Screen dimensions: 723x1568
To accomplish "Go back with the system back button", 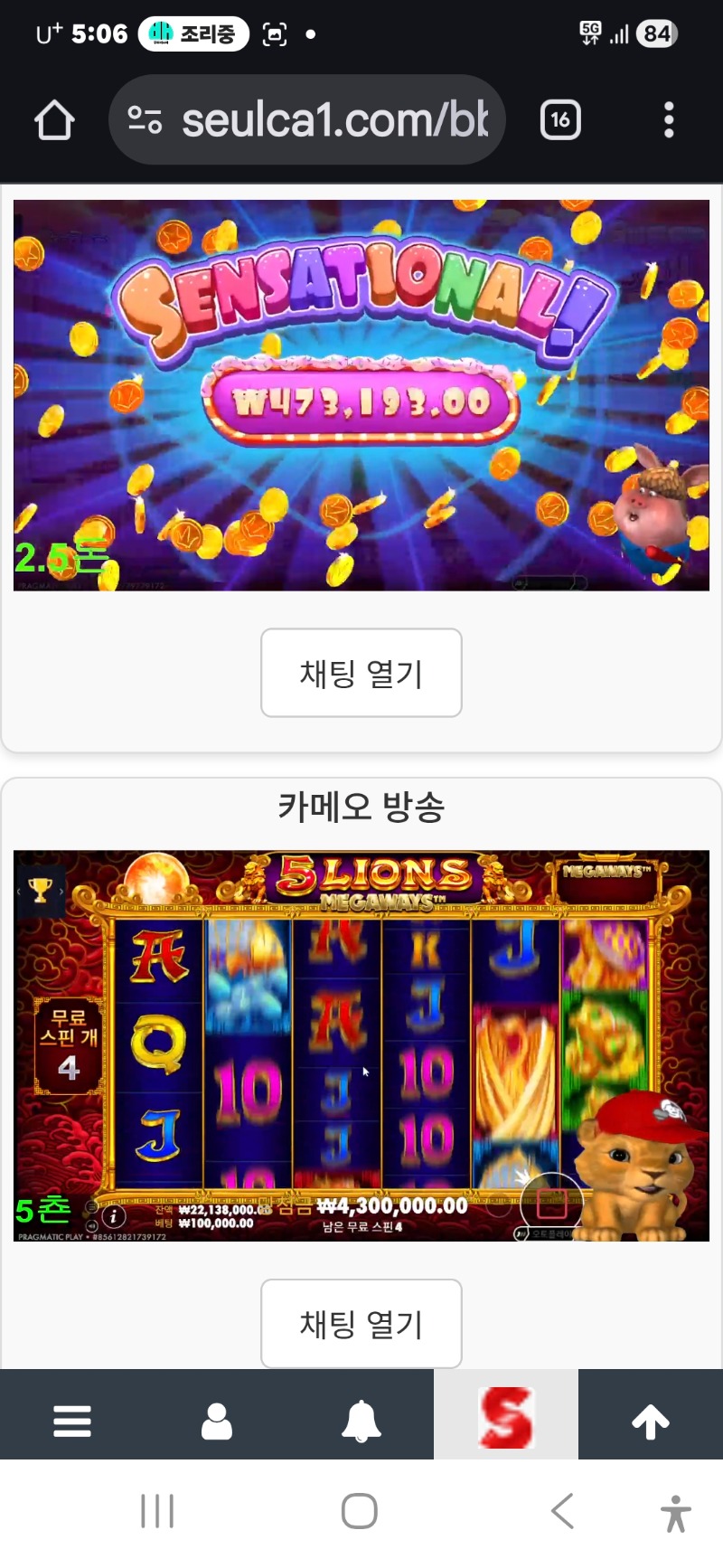I will point(562,1511).
